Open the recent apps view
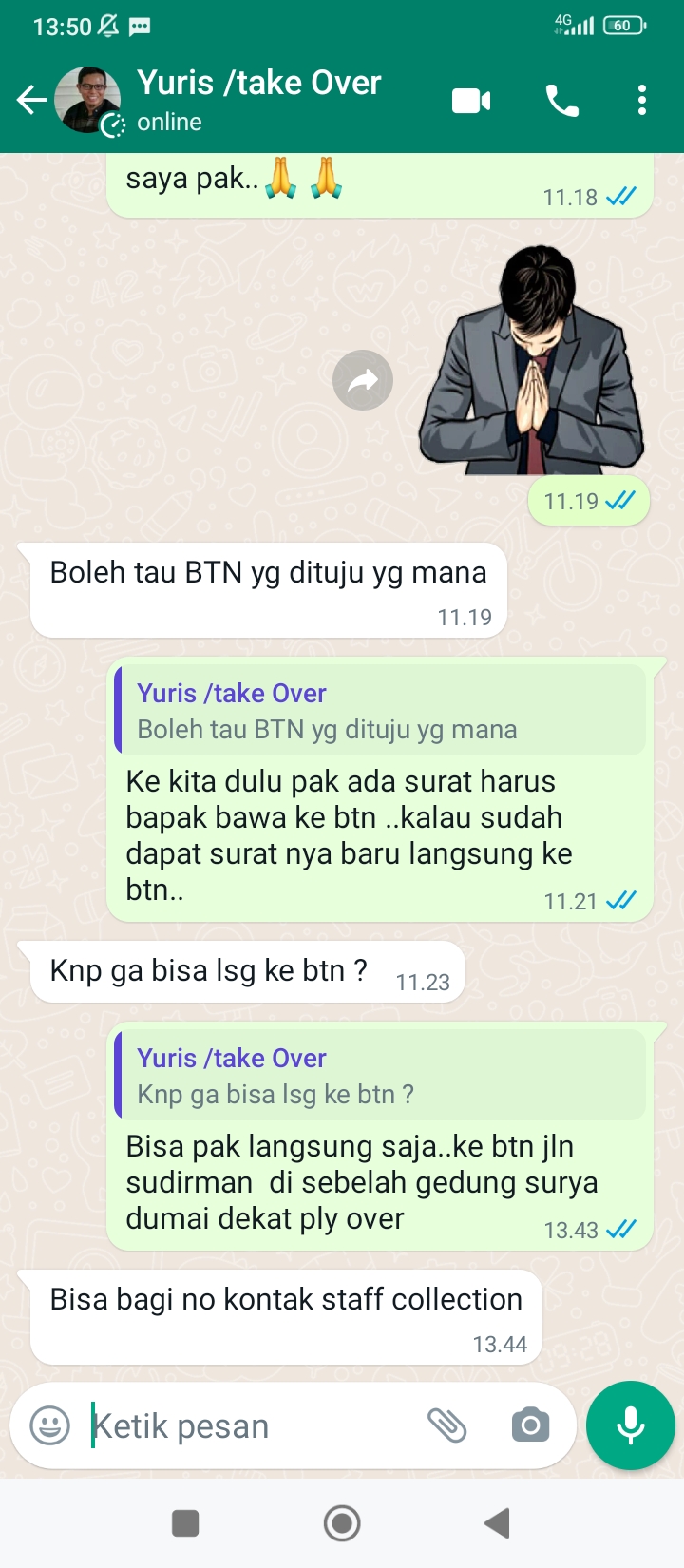Image resolution: width=684 pixels, height=1568 pixels. tap(185, 1523)
